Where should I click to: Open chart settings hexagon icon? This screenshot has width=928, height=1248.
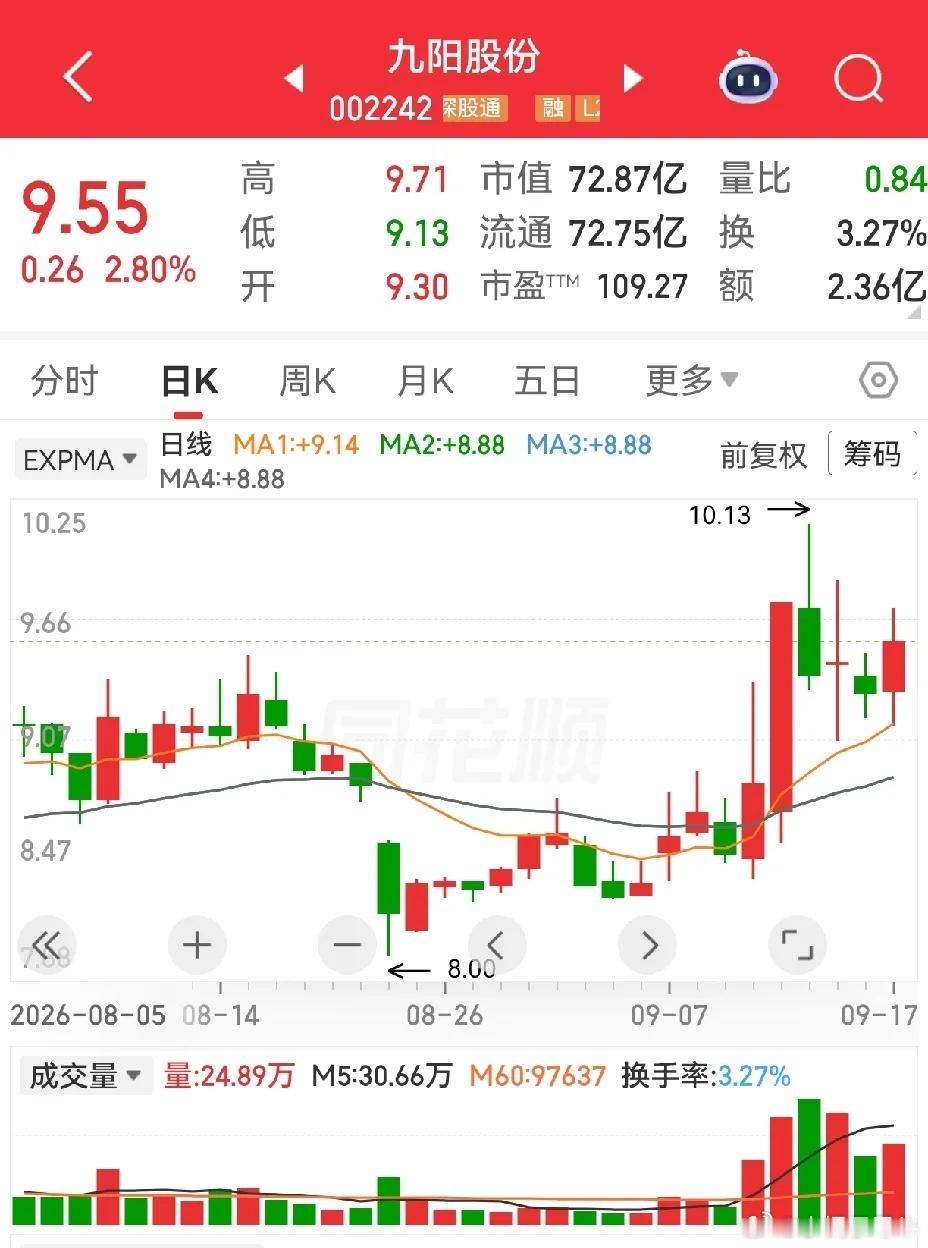point(878,381)
